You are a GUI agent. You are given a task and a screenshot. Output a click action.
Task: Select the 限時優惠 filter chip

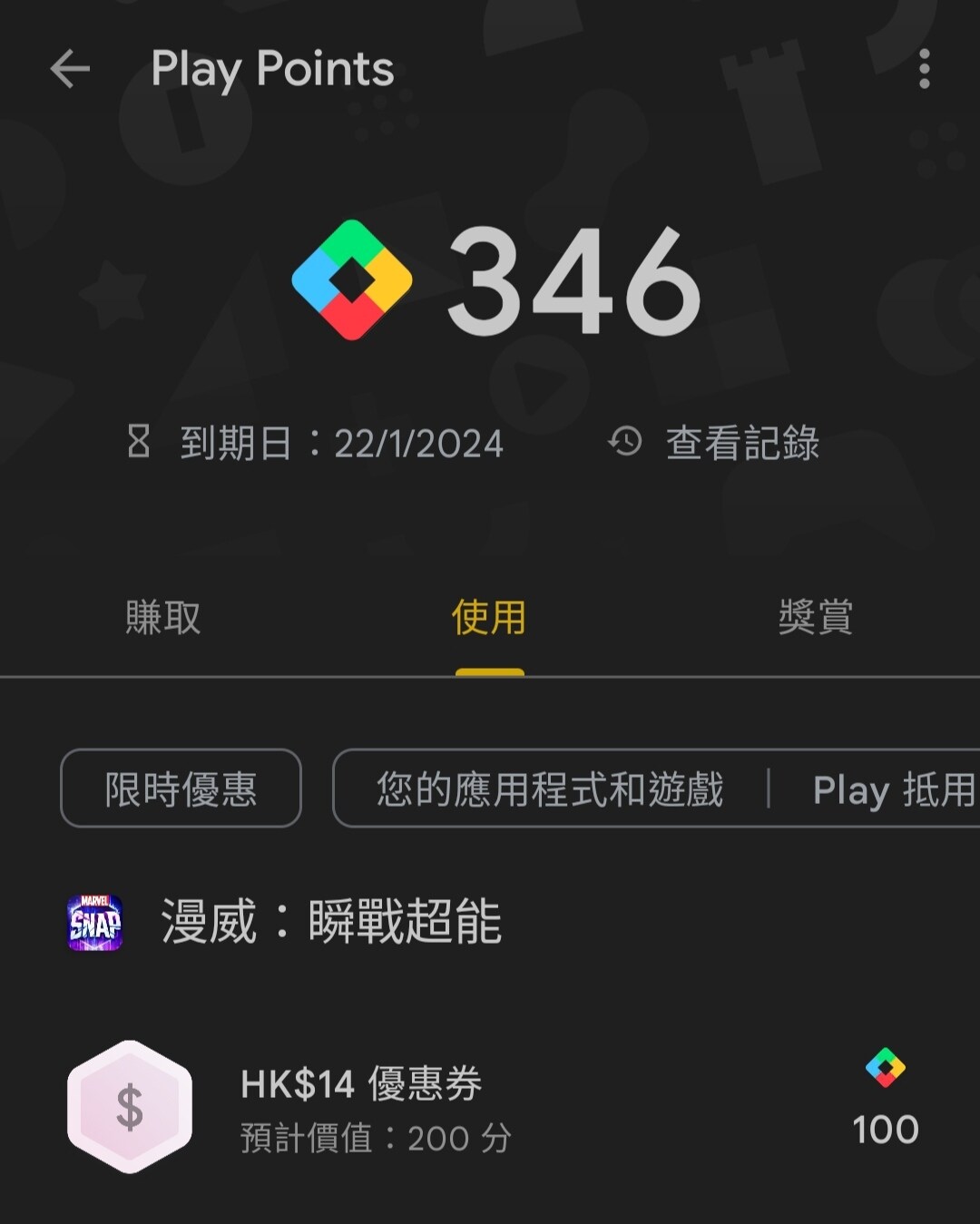(181, 788)
